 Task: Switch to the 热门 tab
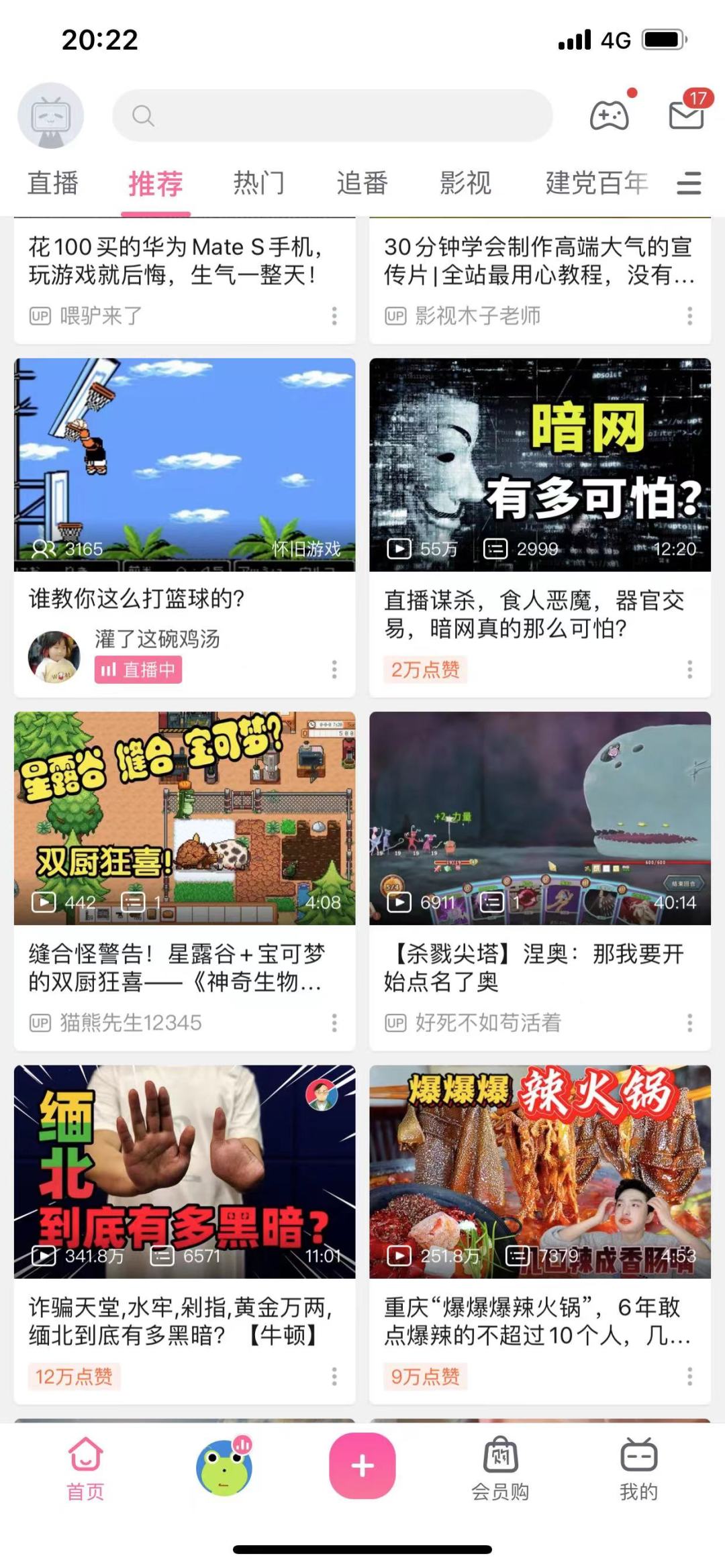coord(259,183)
